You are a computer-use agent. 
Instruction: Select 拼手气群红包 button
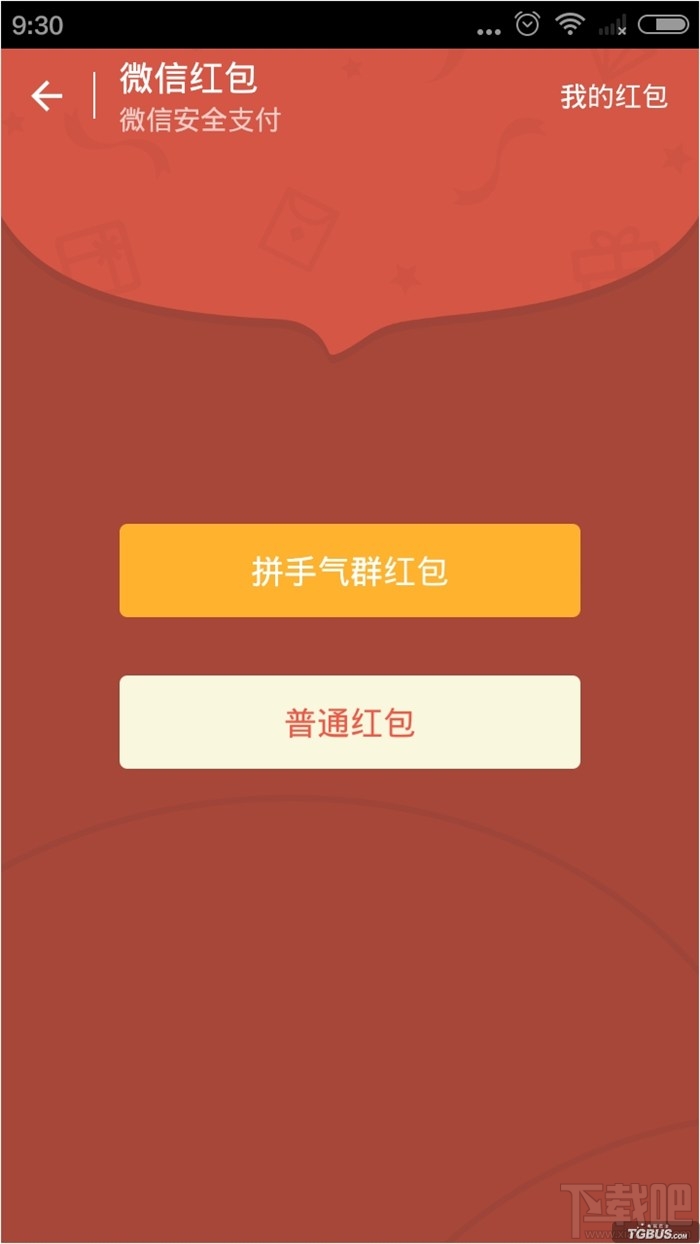click(x=349, y=571)
